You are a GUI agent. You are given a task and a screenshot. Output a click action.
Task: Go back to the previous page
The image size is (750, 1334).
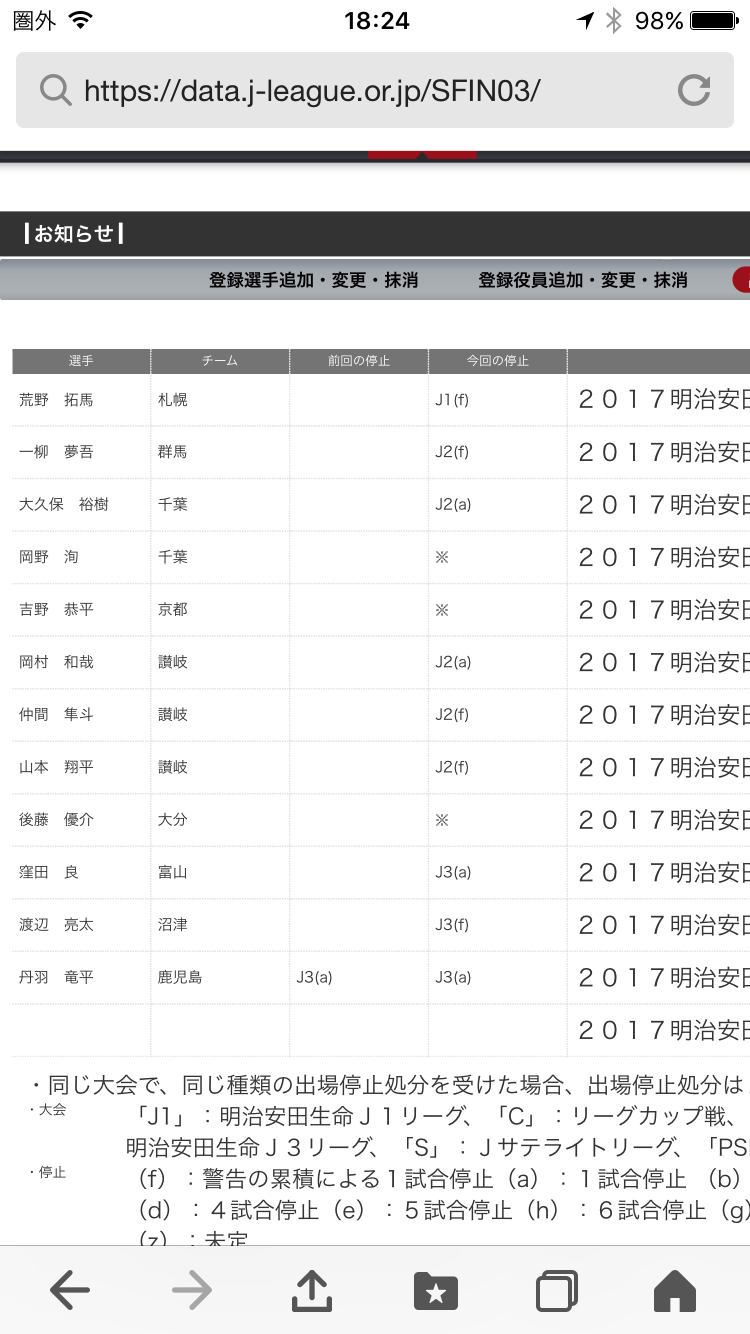pyautogui.click(x=69, y=1291)
